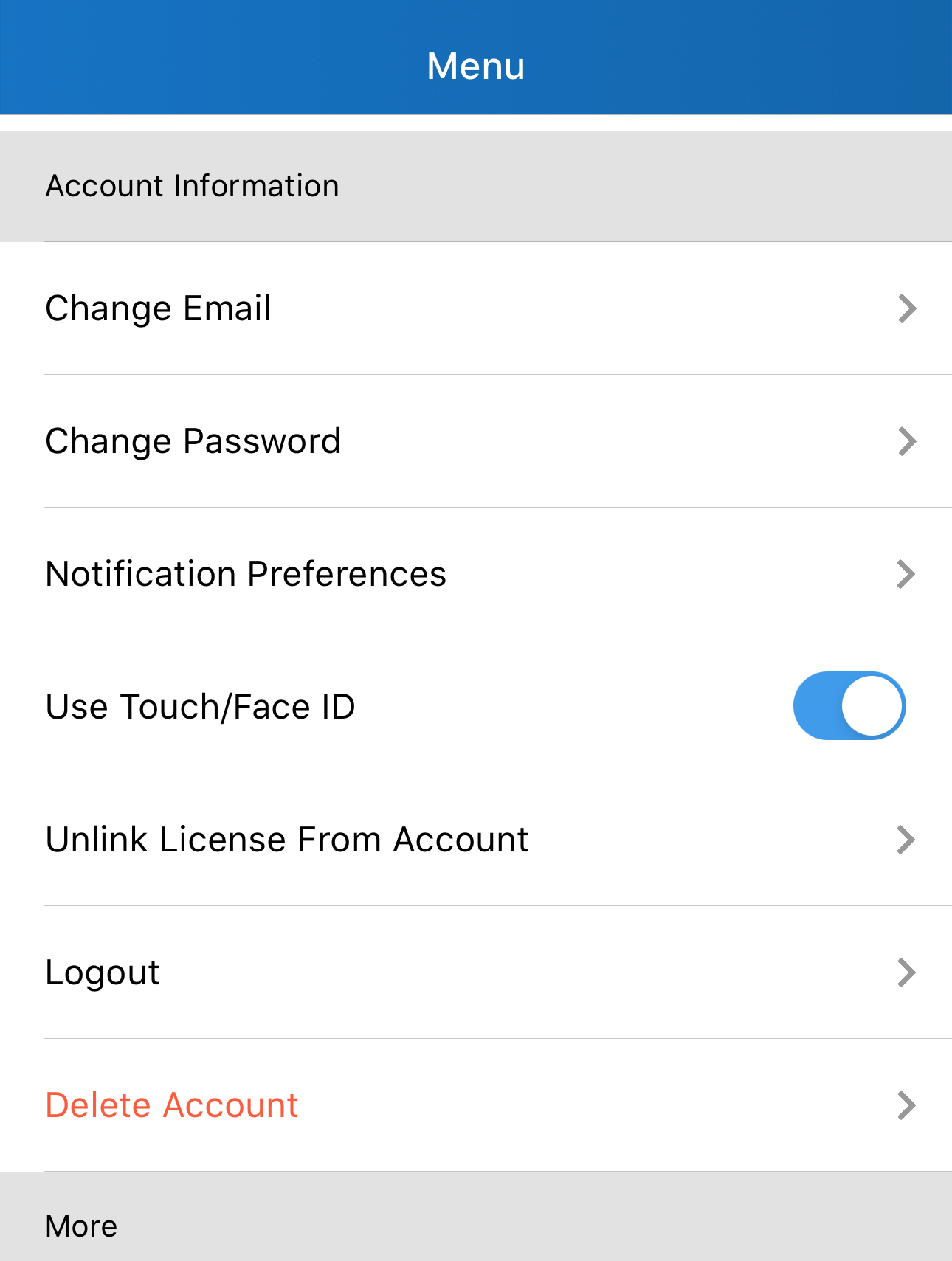
Task: Open Change Password settings
Action: (476, 441)
